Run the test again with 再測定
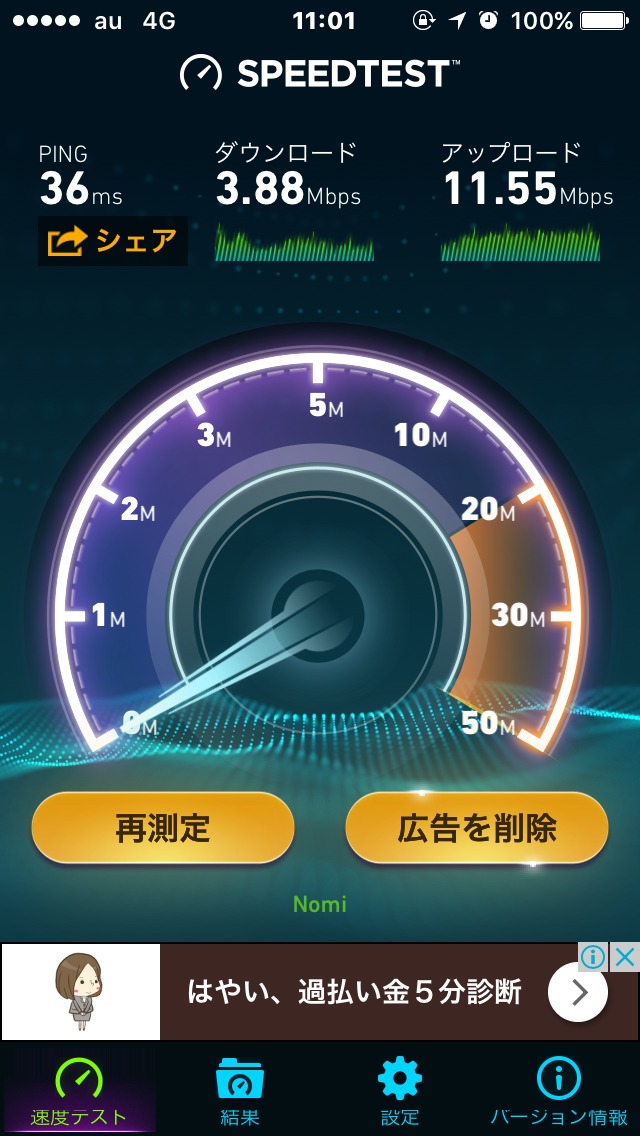The image size is (640, 1136). tap(163, 828)
